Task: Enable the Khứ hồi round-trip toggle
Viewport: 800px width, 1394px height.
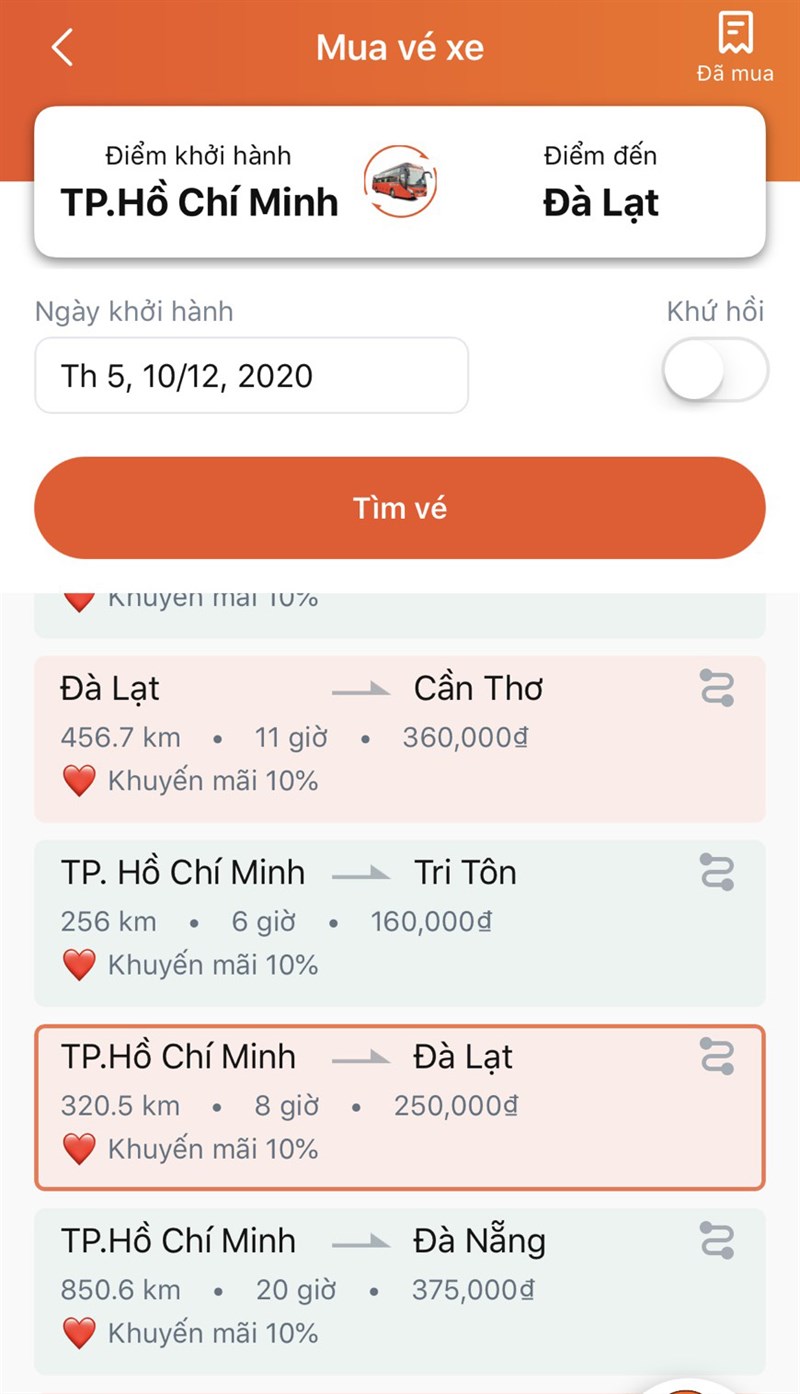Action: [x=714, y=371]
